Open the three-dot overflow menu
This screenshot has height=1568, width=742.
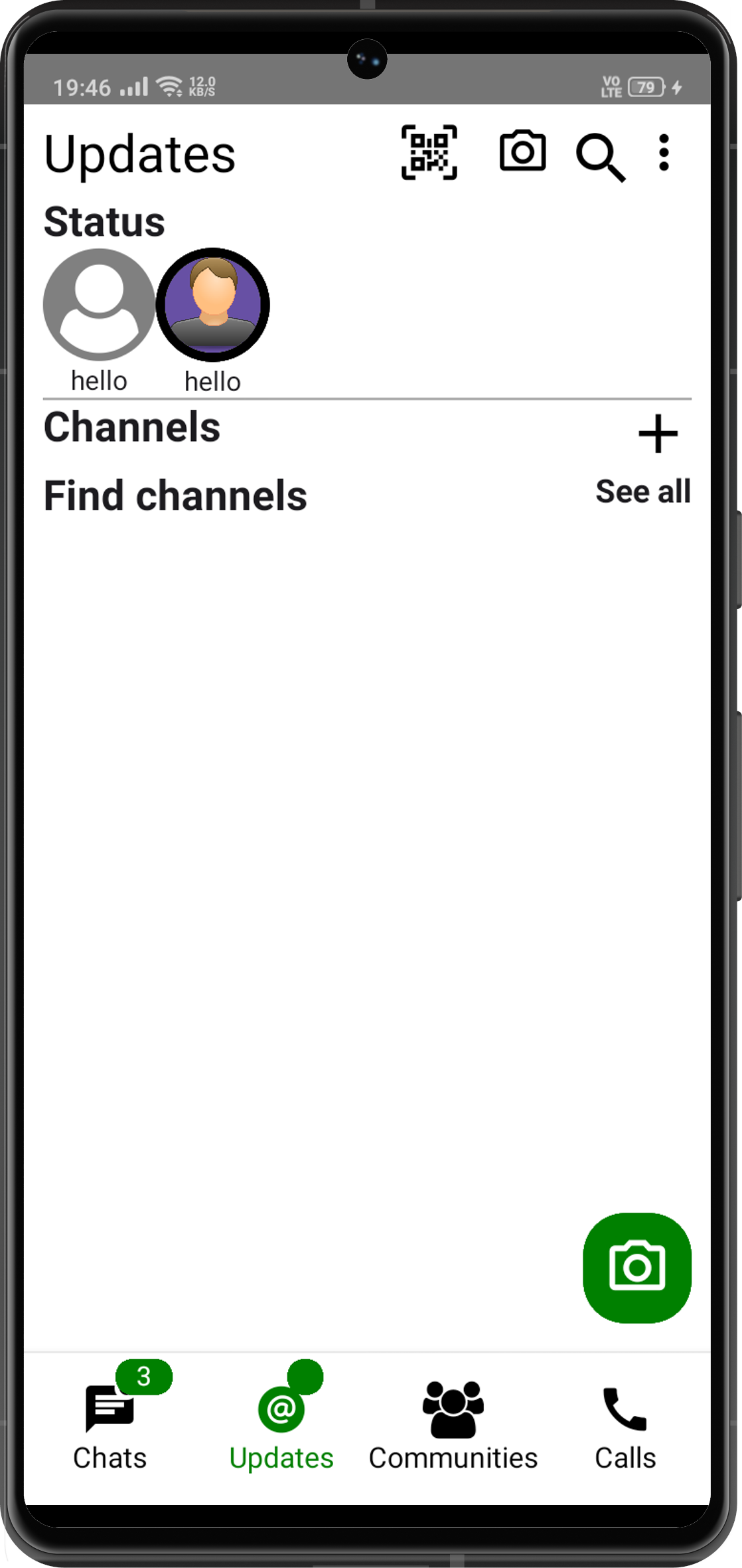click(663, 153)
